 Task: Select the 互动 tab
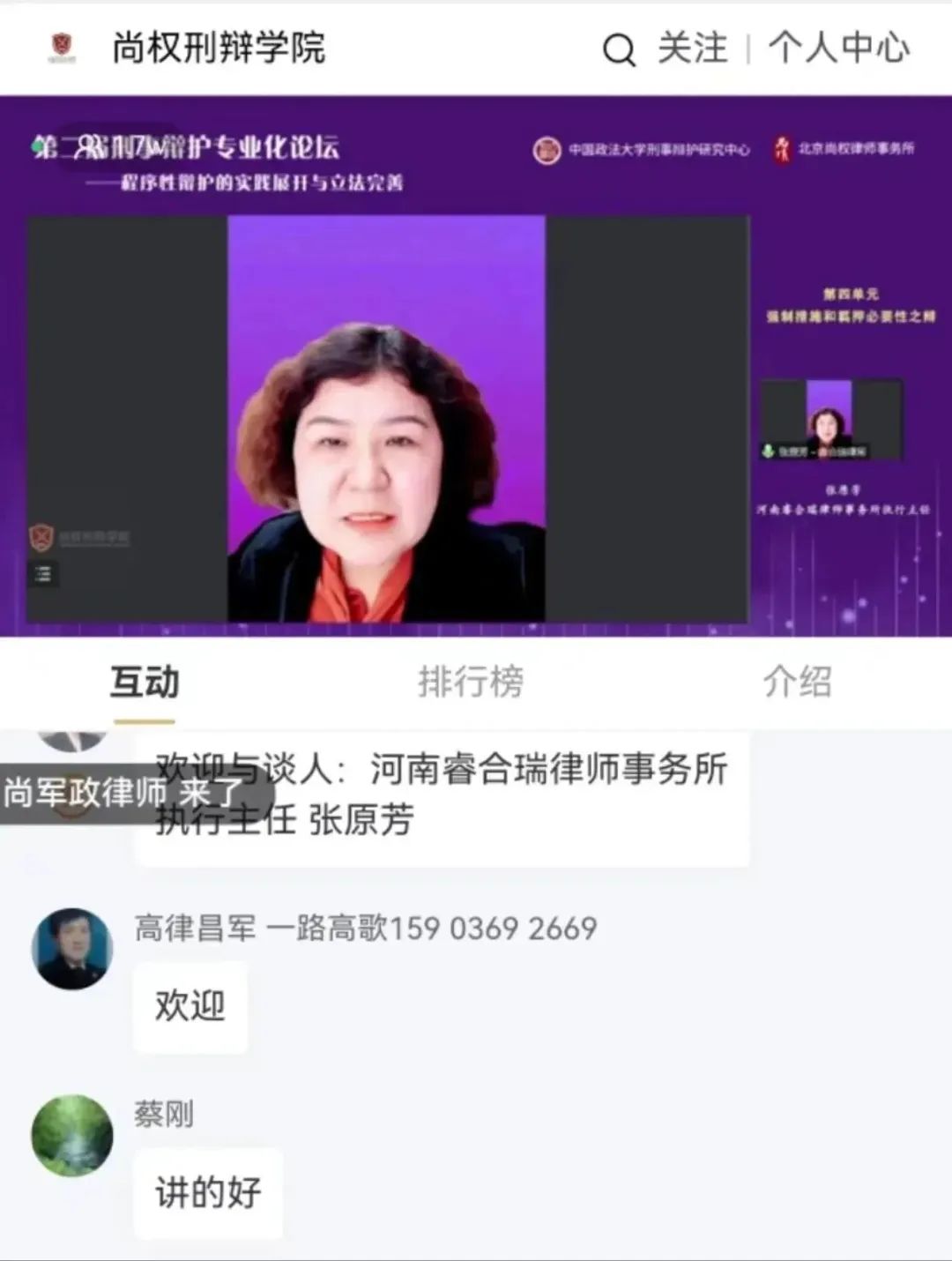(x=145, y=682)
